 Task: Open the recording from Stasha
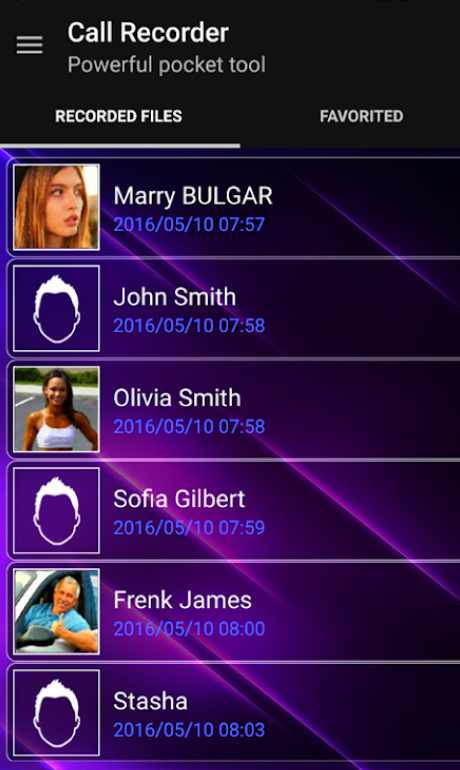pos(234,713)
